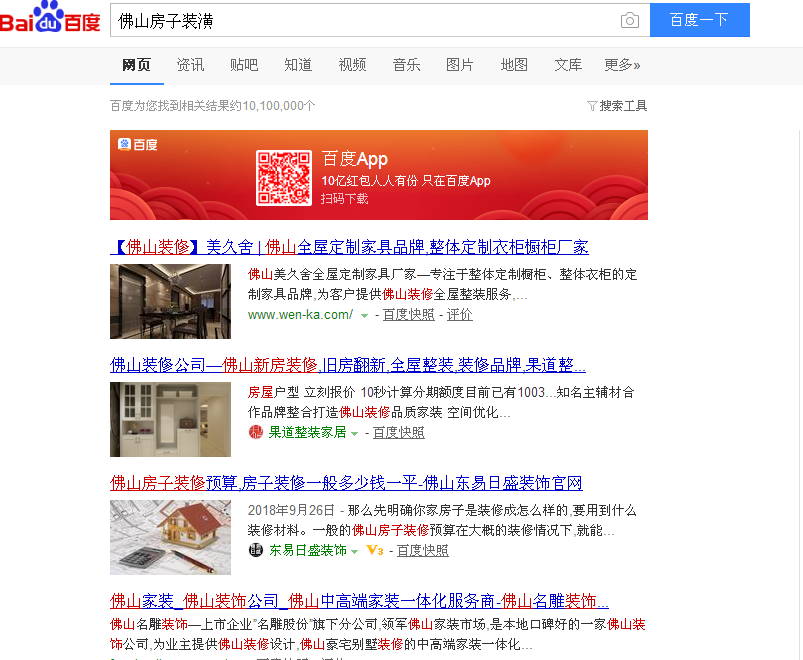Switch to the 音乐 tab
The width and height of the screenshot is (803, 660).
[x=406, y=65]
